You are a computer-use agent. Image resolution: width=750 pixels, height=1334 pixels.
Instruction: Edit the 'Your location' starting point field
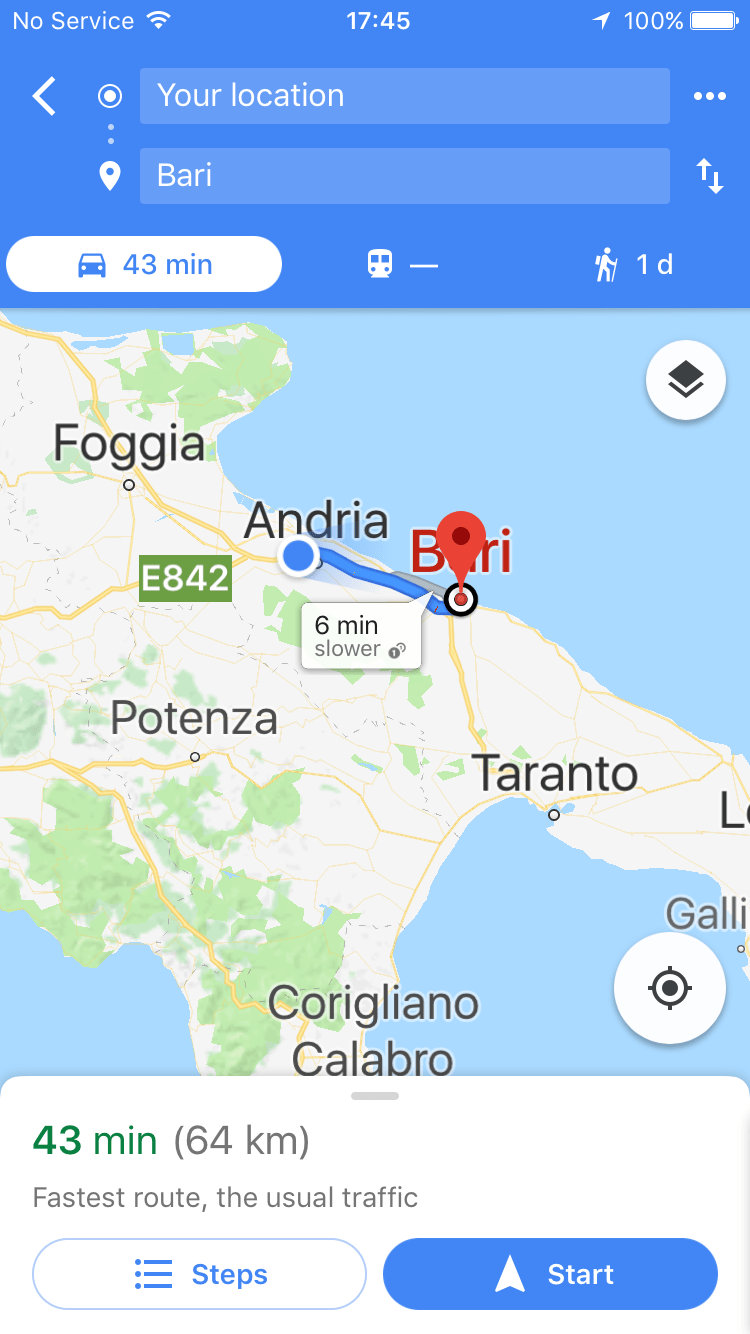tap(404, 96)
